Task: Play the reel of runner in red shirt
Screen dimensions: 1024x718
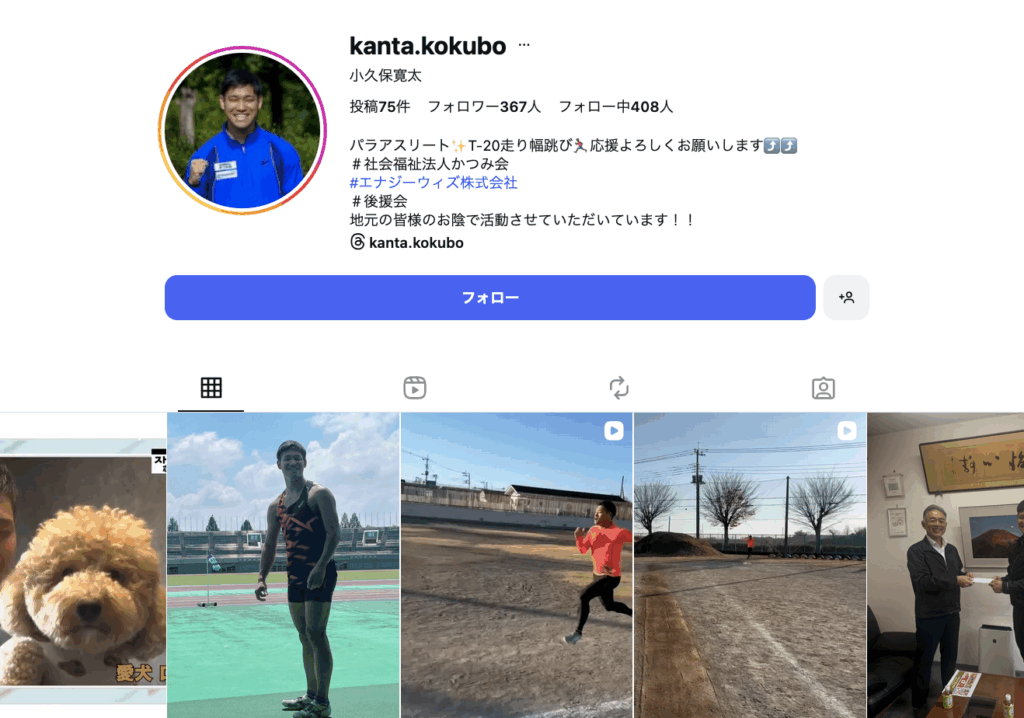Action: tap(517, 565)
